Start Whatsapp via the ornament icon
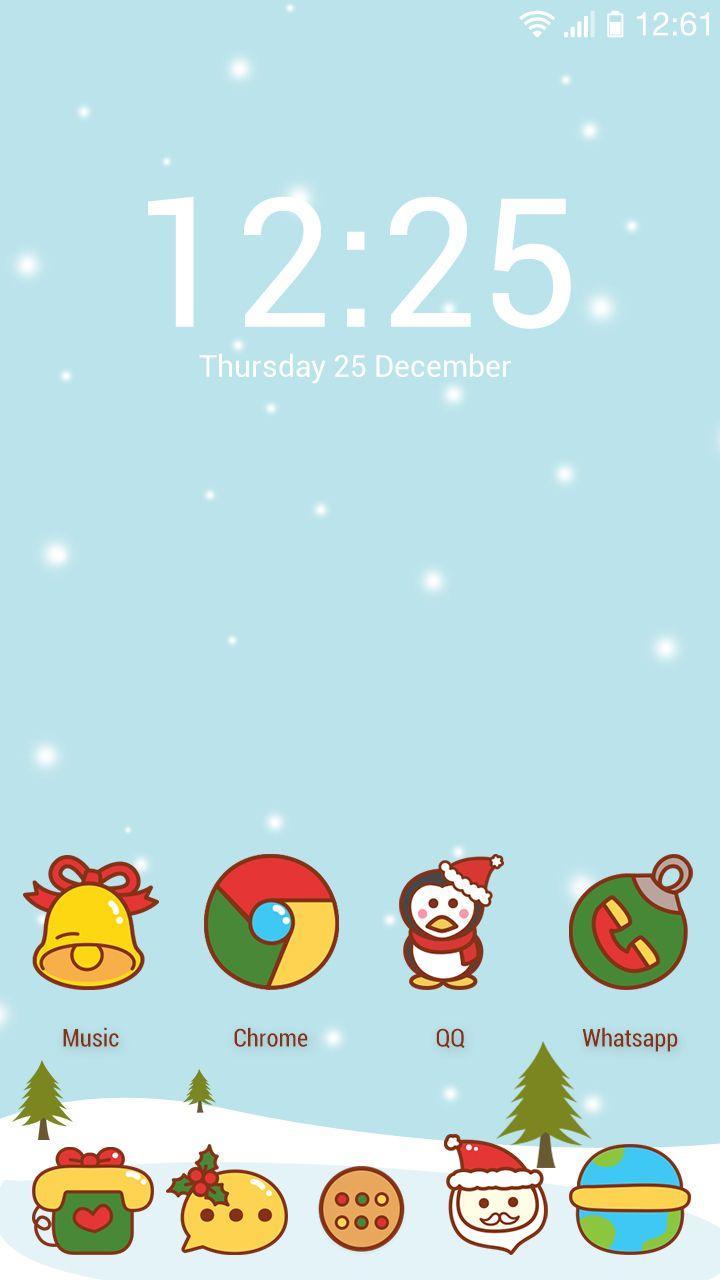 [x=629, y=927]
